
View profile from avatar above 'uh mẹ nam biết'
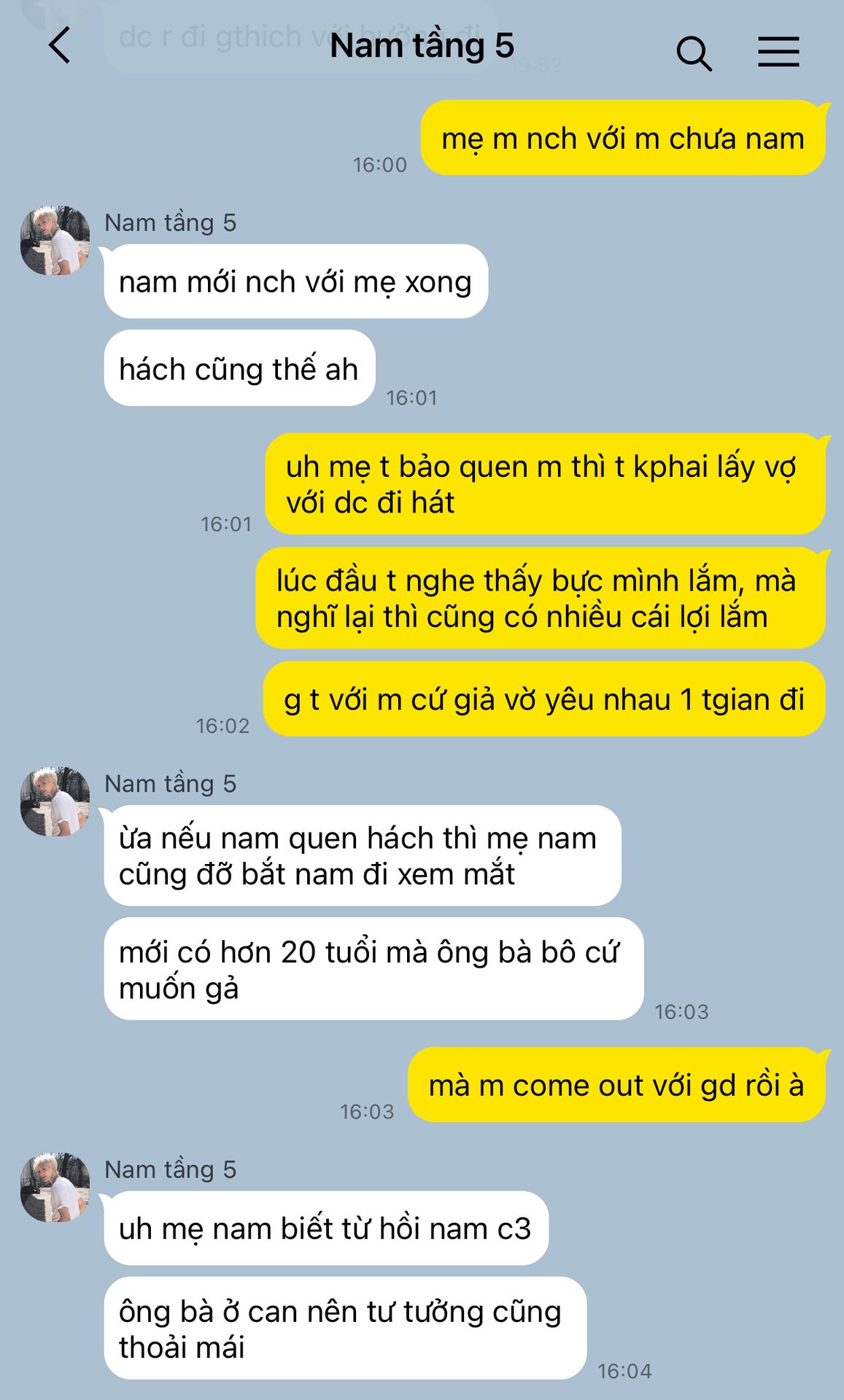click(x=55, y=1187)
